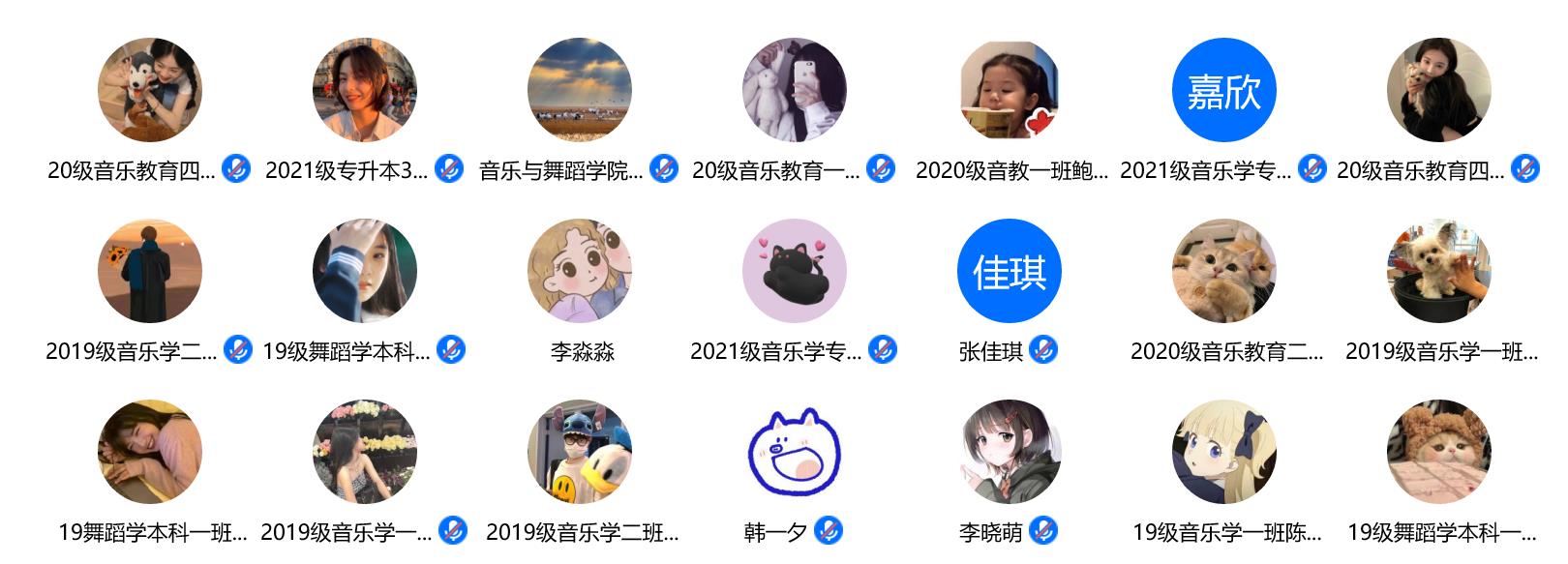
Task: Select the participant 张佳琪
Action: click(x=1010, y=271)
